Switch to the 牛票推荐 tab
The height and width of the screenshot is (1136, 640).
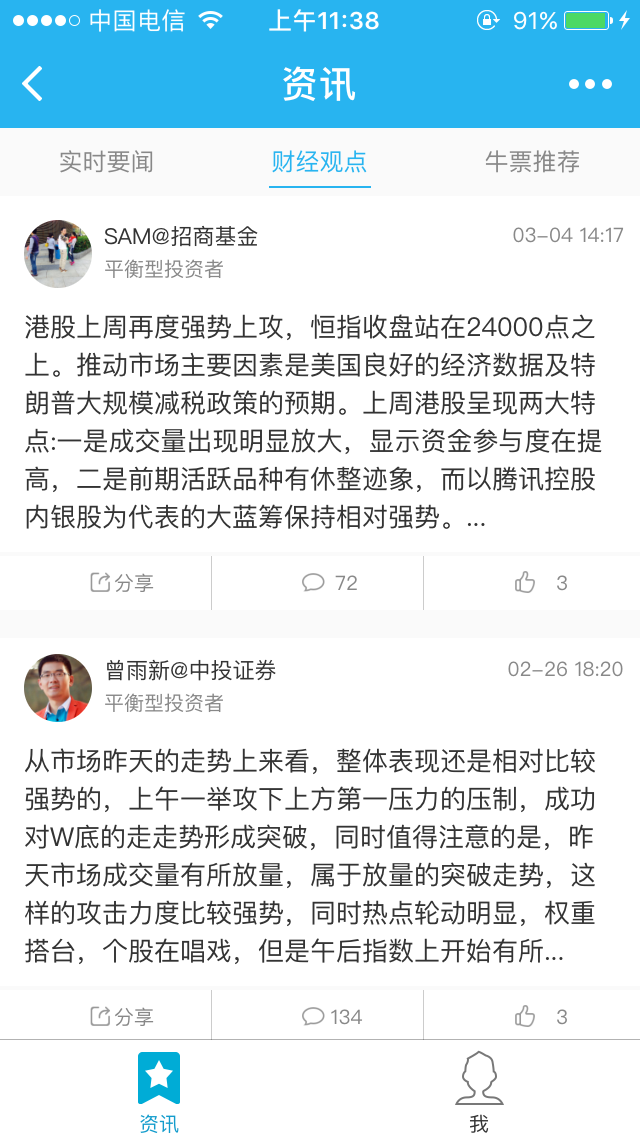(532, 162)
